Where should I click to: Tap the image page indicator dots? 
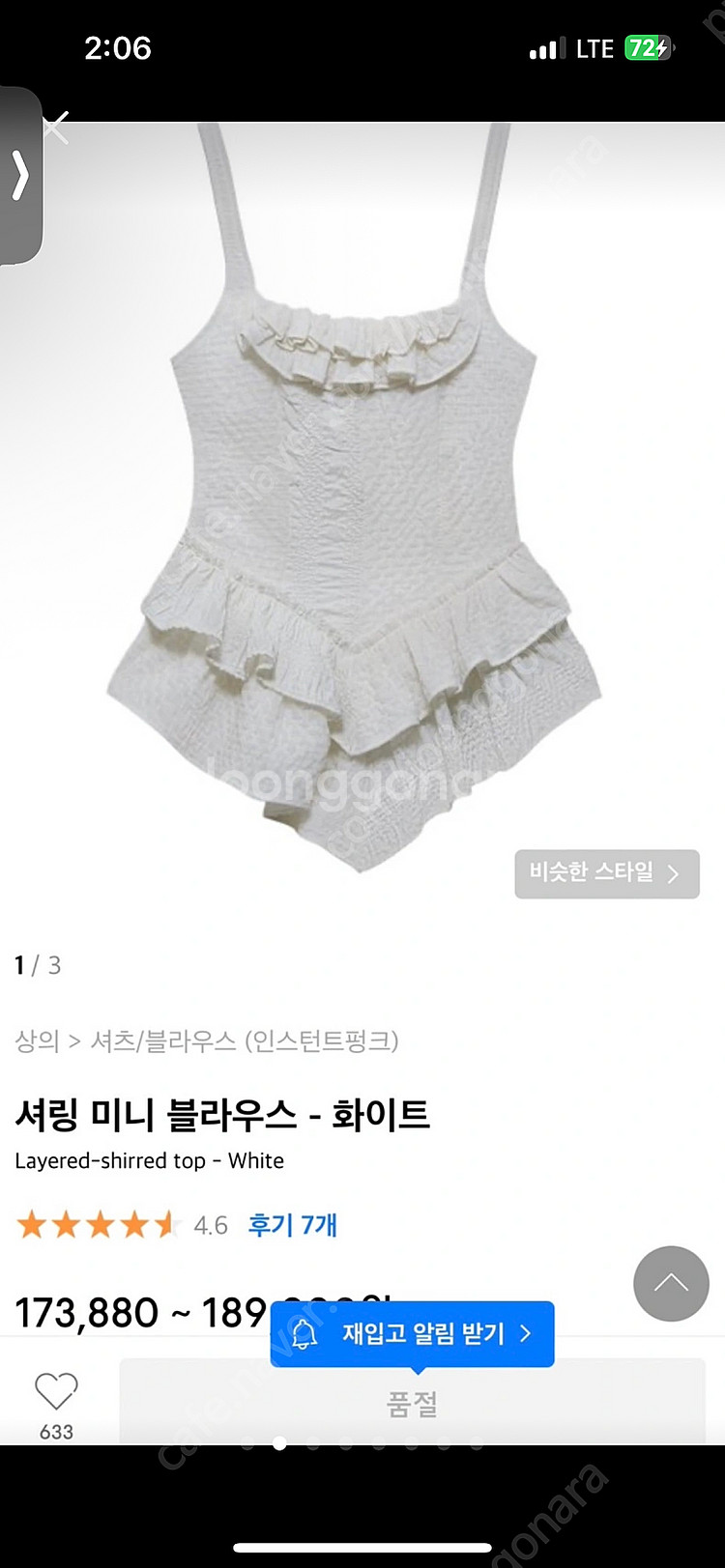(x=362, y=1444)
